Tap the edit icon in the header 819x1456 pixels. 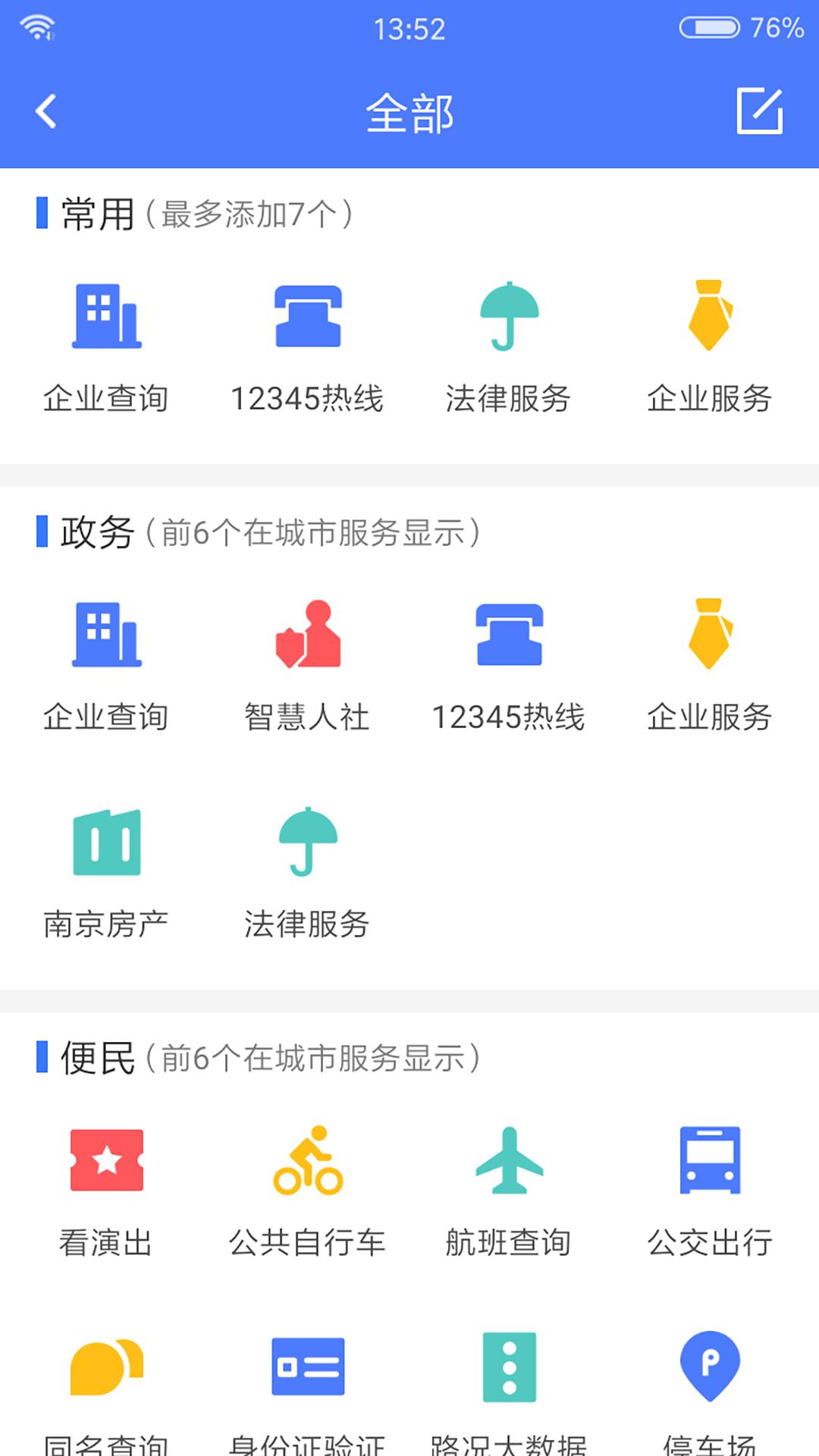click(760, 111)
